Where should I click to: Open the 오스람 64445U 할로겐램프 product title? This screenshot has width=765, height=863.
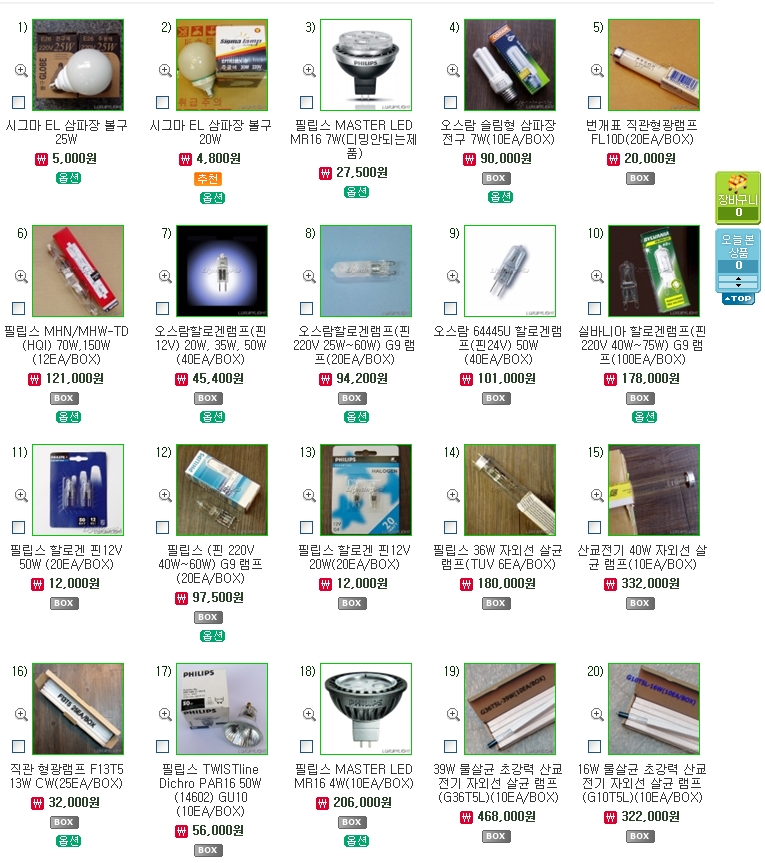(x=498, y=345)
